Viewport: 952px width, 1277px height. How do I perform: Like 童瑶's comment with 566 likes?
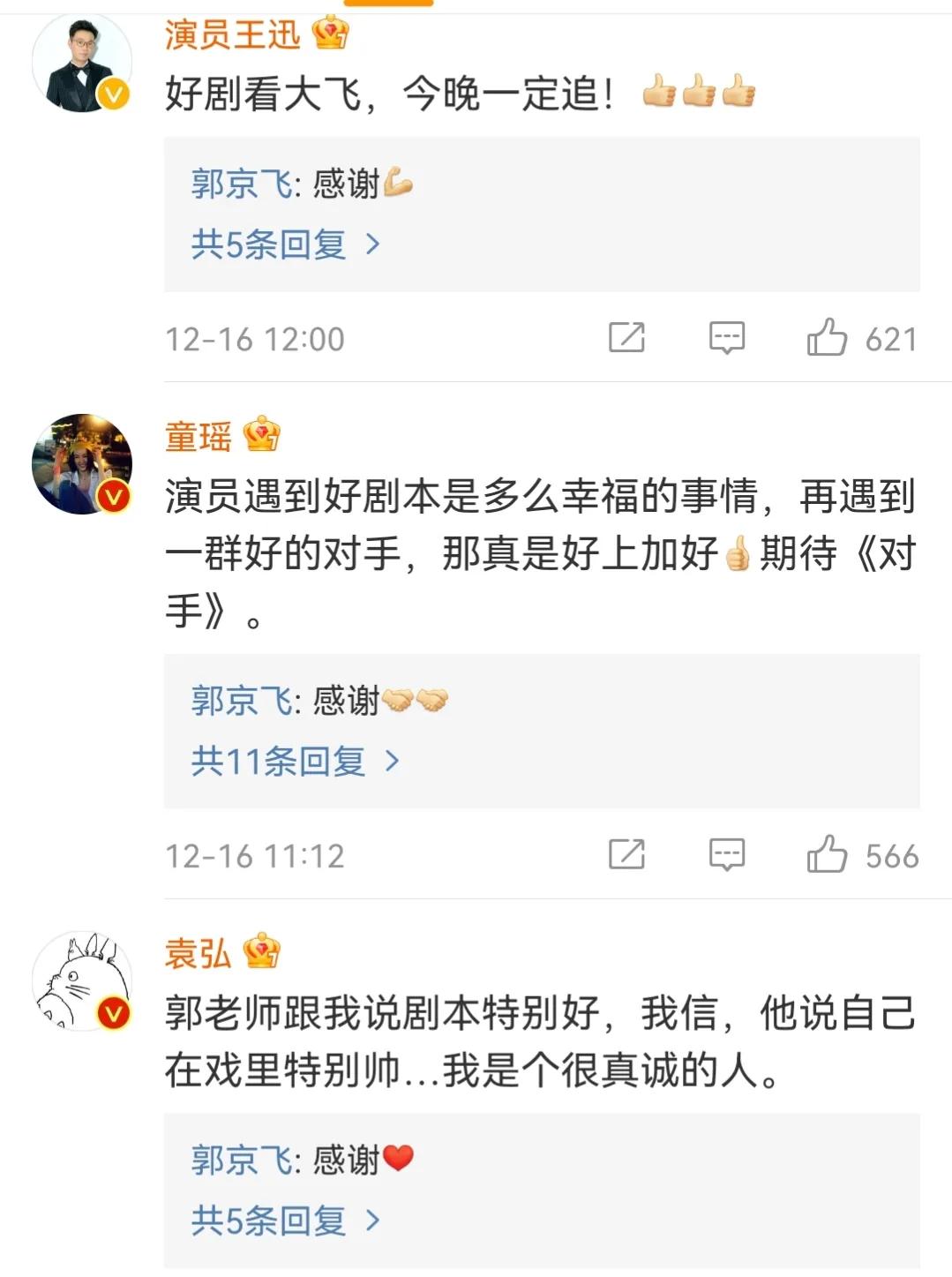pos(827,854)
